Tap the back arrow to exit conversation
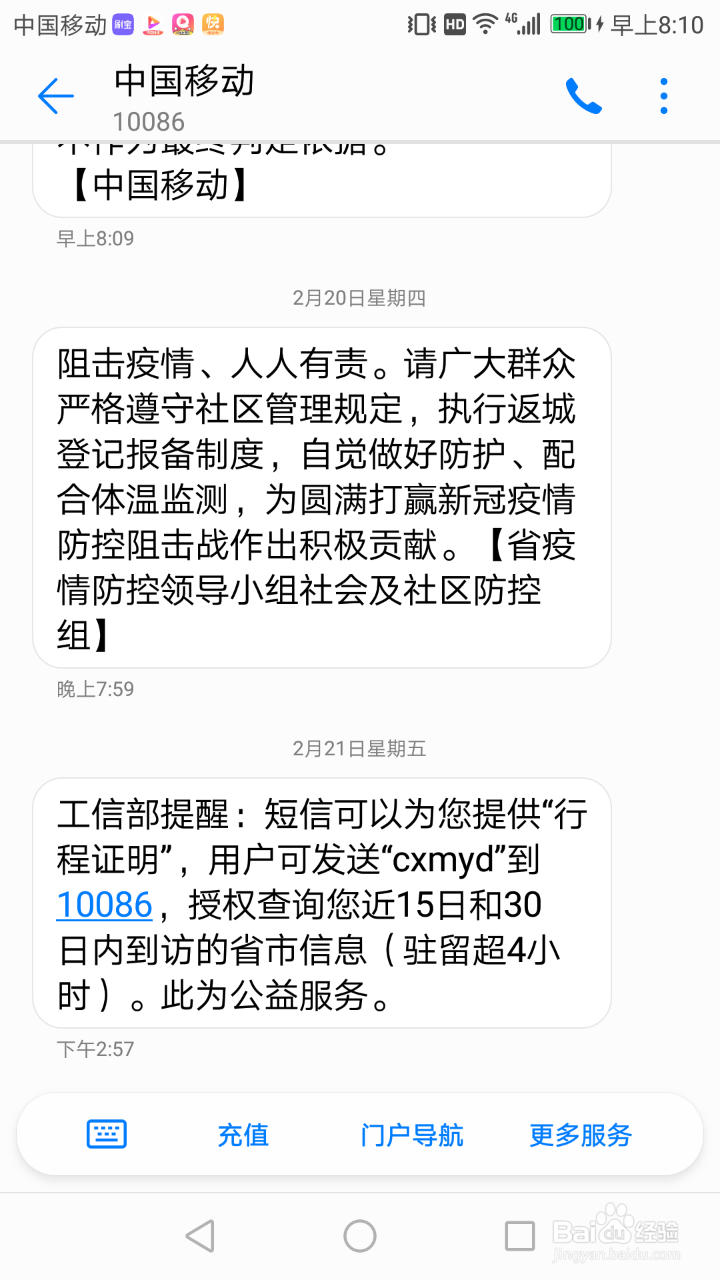 pyautogui.click(x=56, y=95)
